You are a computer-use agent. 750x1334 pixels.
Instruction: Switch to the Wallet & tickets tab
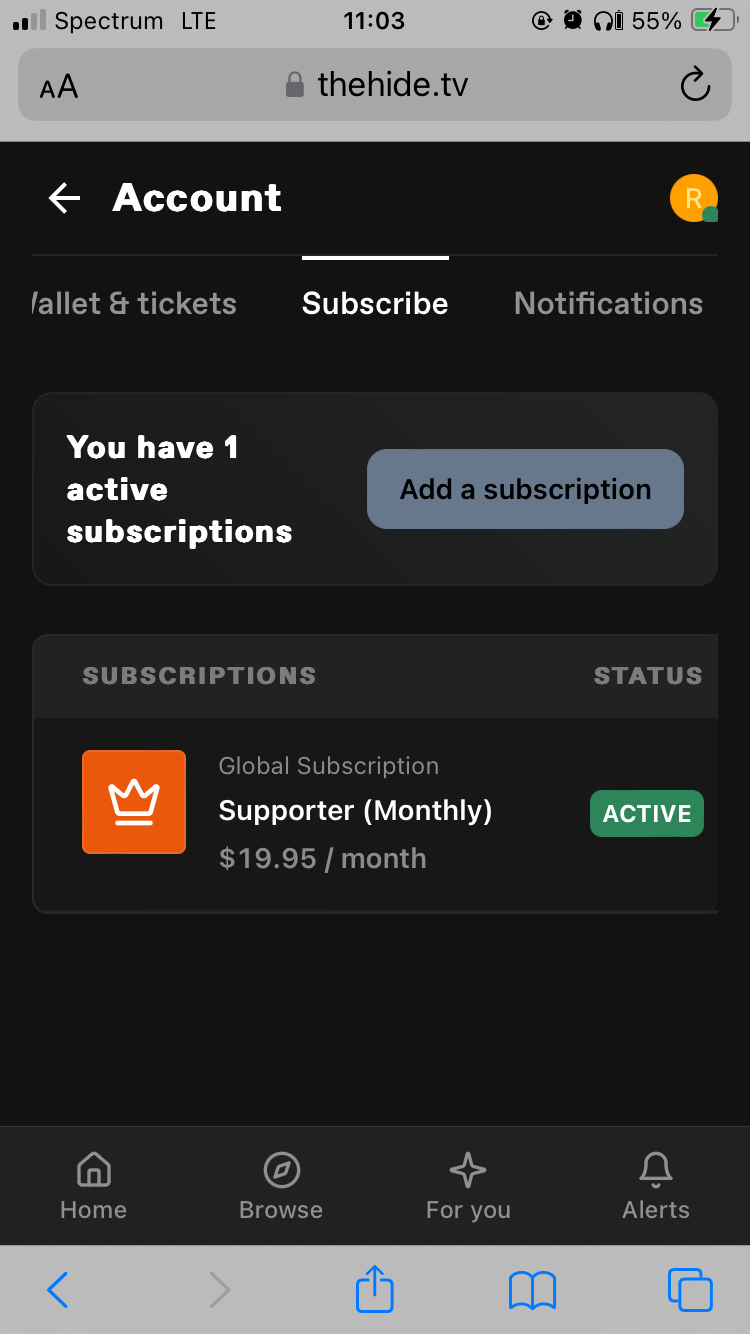coord(134,303)
